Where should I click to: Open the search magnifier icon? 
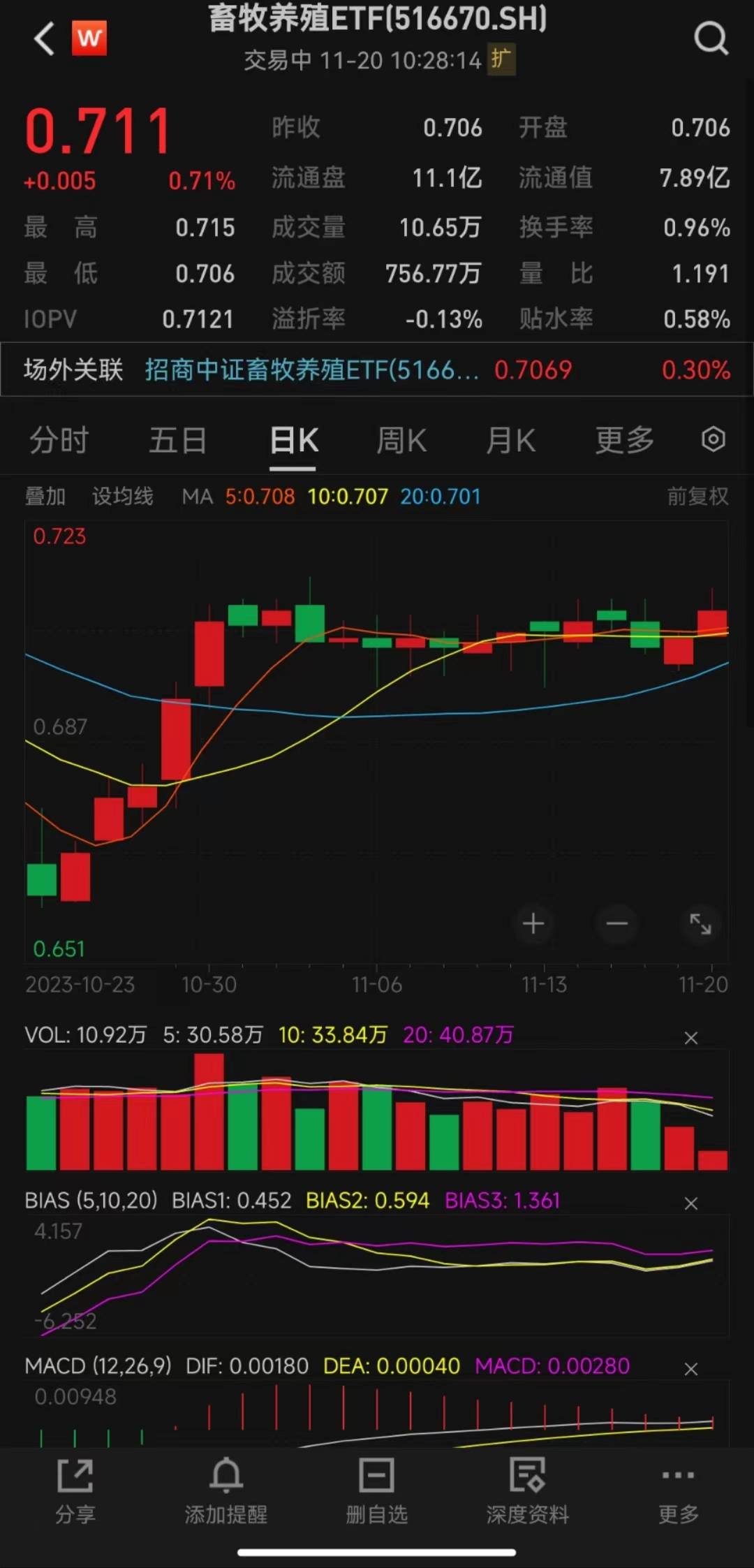click(711, 38)
